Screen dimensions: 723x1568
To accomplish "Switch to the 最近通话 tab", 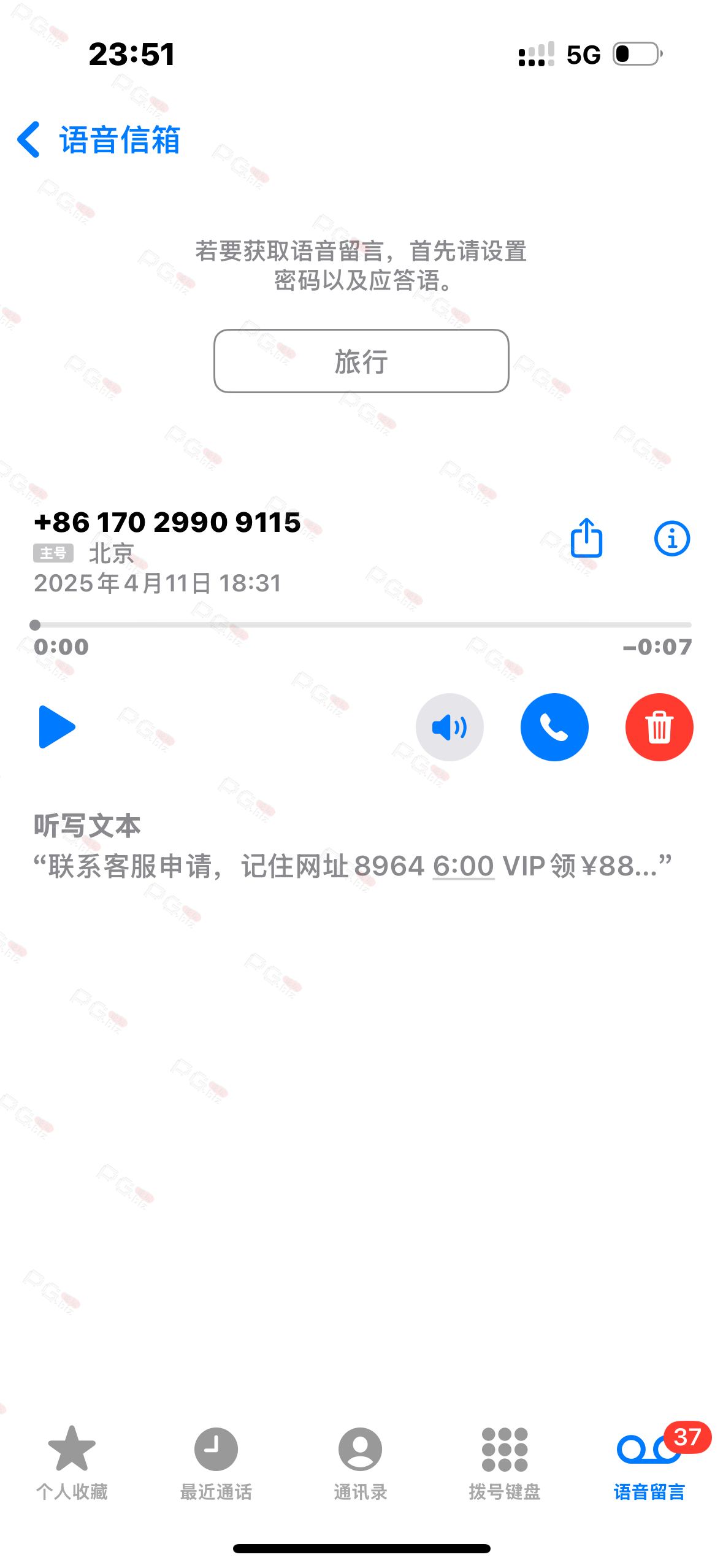I will 216,1462.
